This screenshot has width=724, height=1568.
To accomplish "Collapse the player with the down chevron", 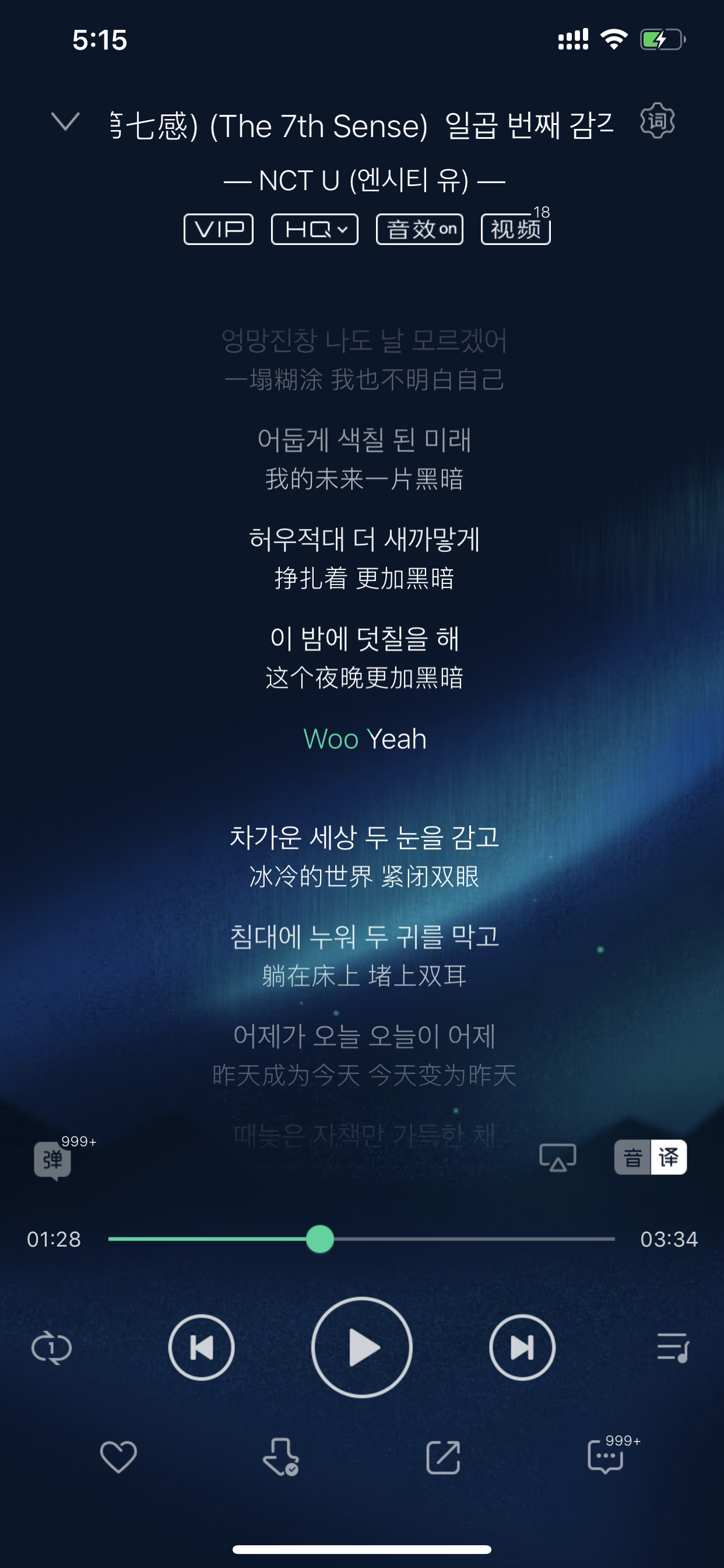I will (65, 122).
